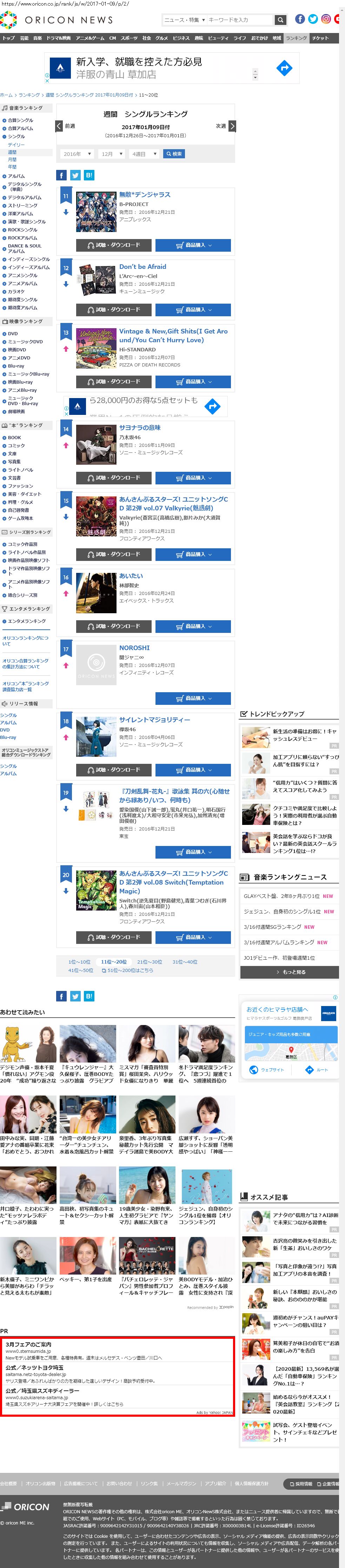Open ミュージックDVD ranking in sidebar
Screen dimensions: 345x1568
[x=25, y=342]
